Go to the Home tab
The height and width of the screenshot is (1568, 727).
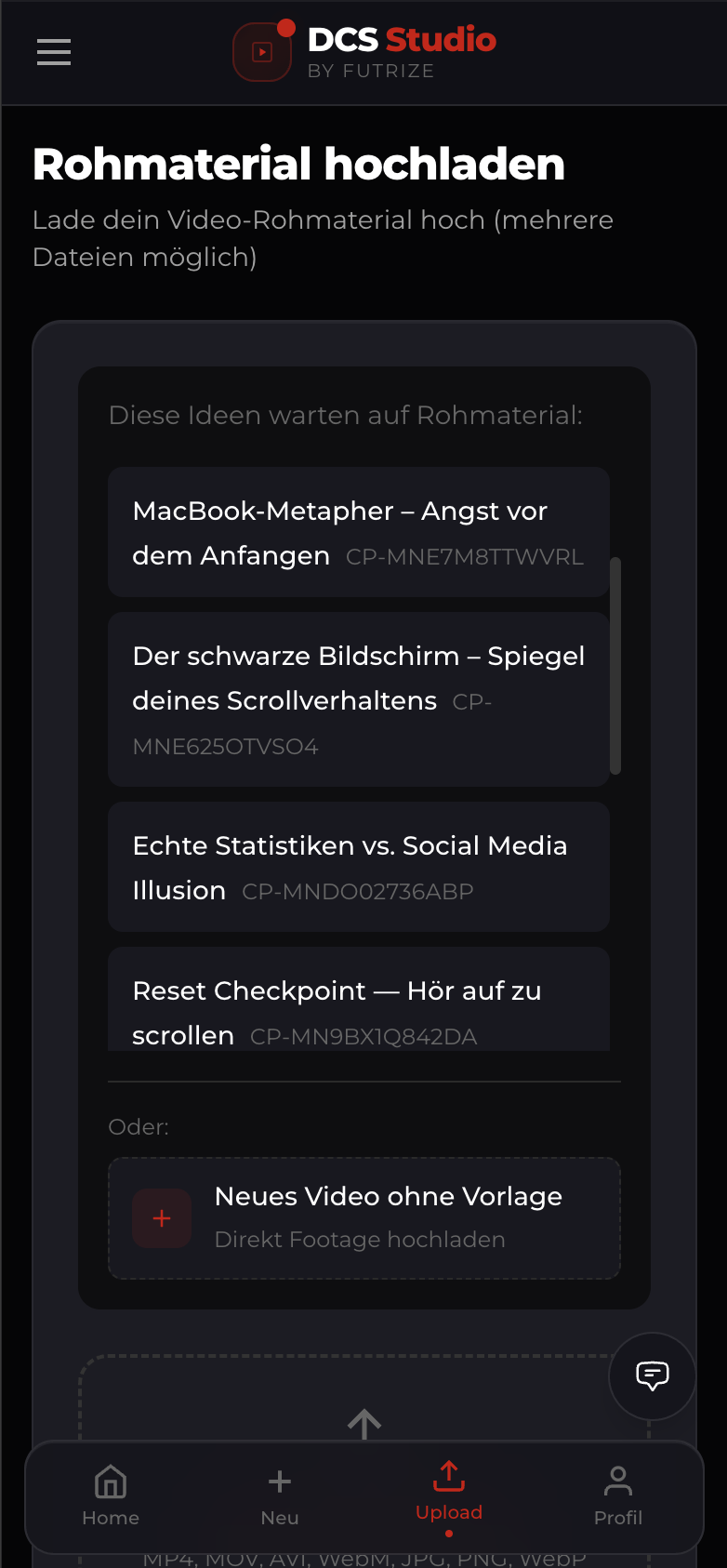(111, 1495)
